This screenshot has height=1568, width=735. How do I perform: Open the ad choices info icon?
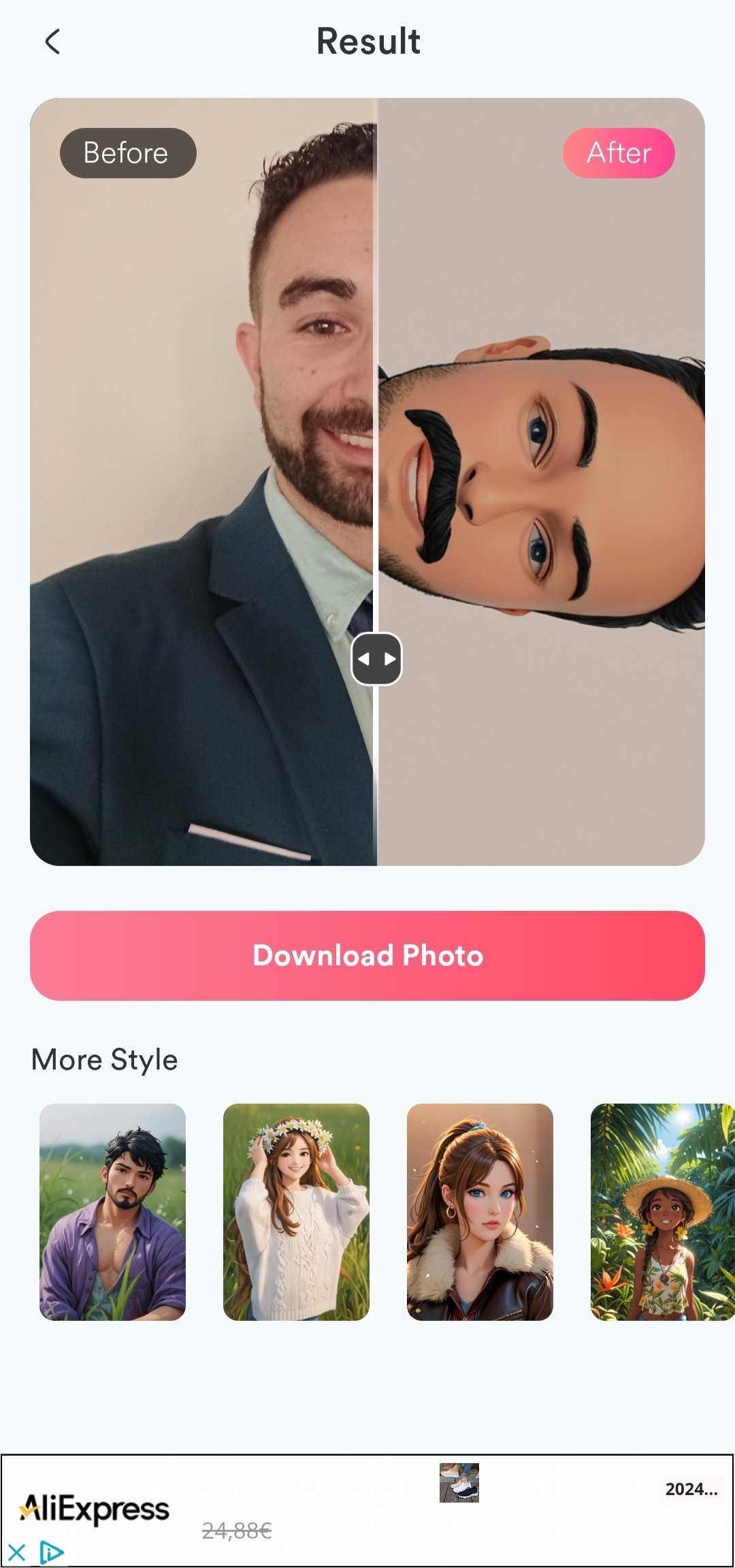point(52,1553)
